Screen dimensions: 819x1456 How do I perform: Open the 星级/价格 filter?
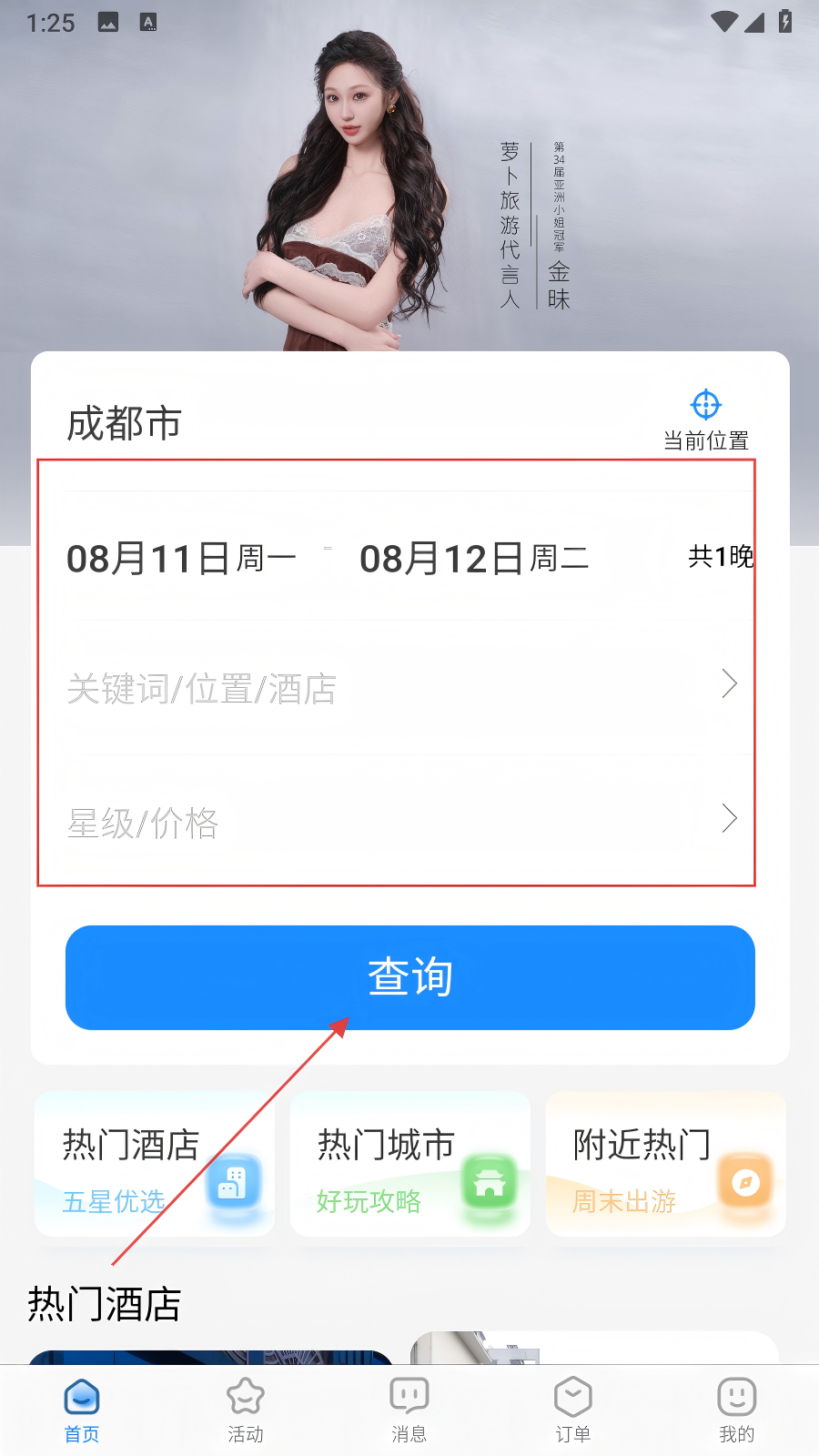click(x=400, y=823)
